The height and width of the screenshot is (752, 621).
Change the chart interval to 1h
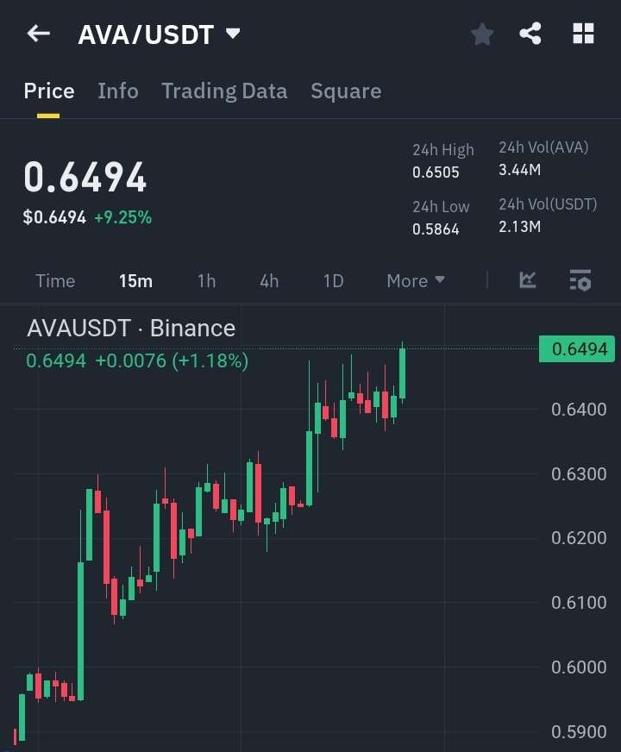click(x=206, y=281)
